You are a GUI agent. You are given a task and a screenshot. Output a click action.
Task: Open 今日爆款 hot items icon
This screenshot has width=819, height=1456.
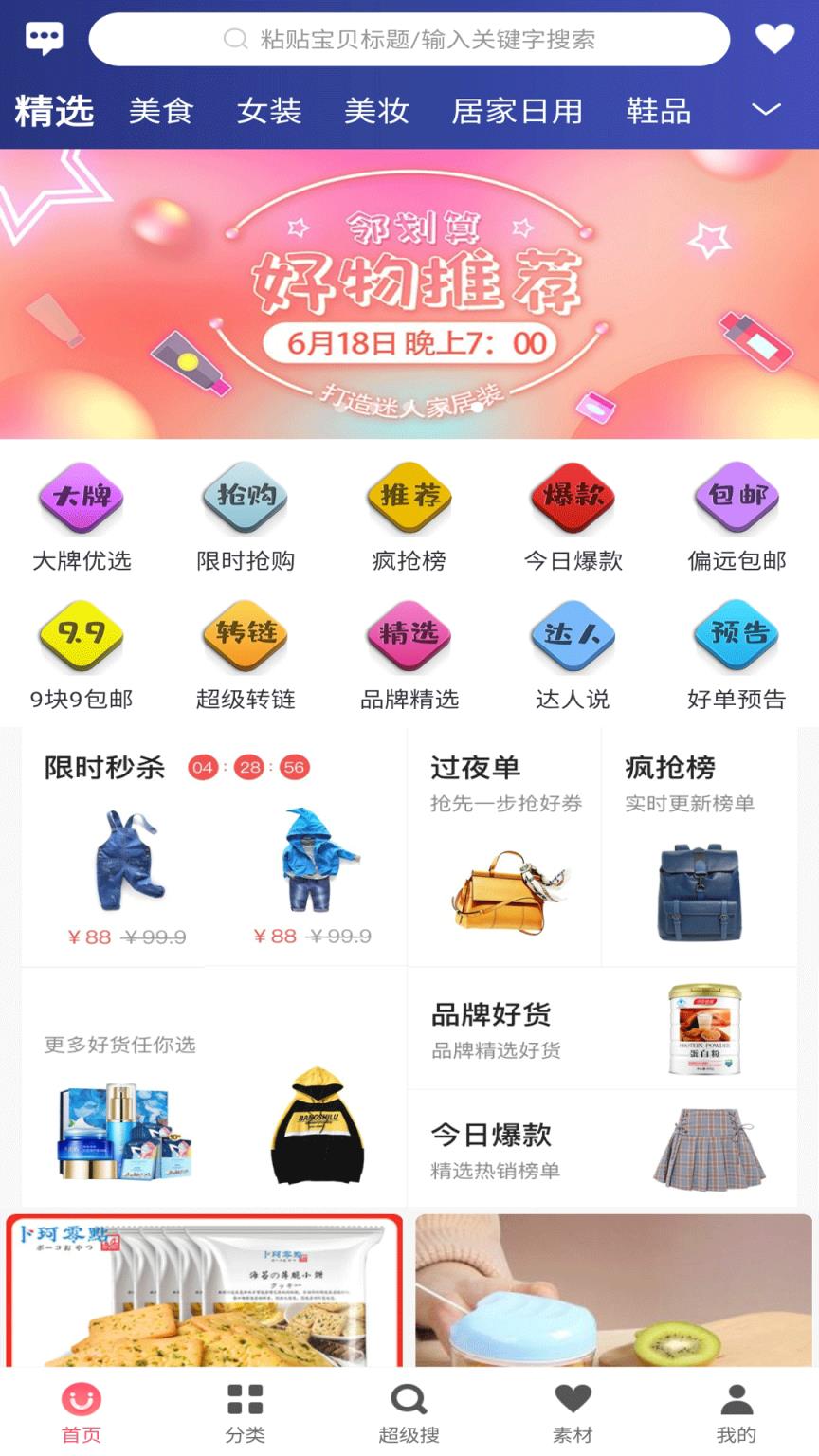click(x=572, y=500)
